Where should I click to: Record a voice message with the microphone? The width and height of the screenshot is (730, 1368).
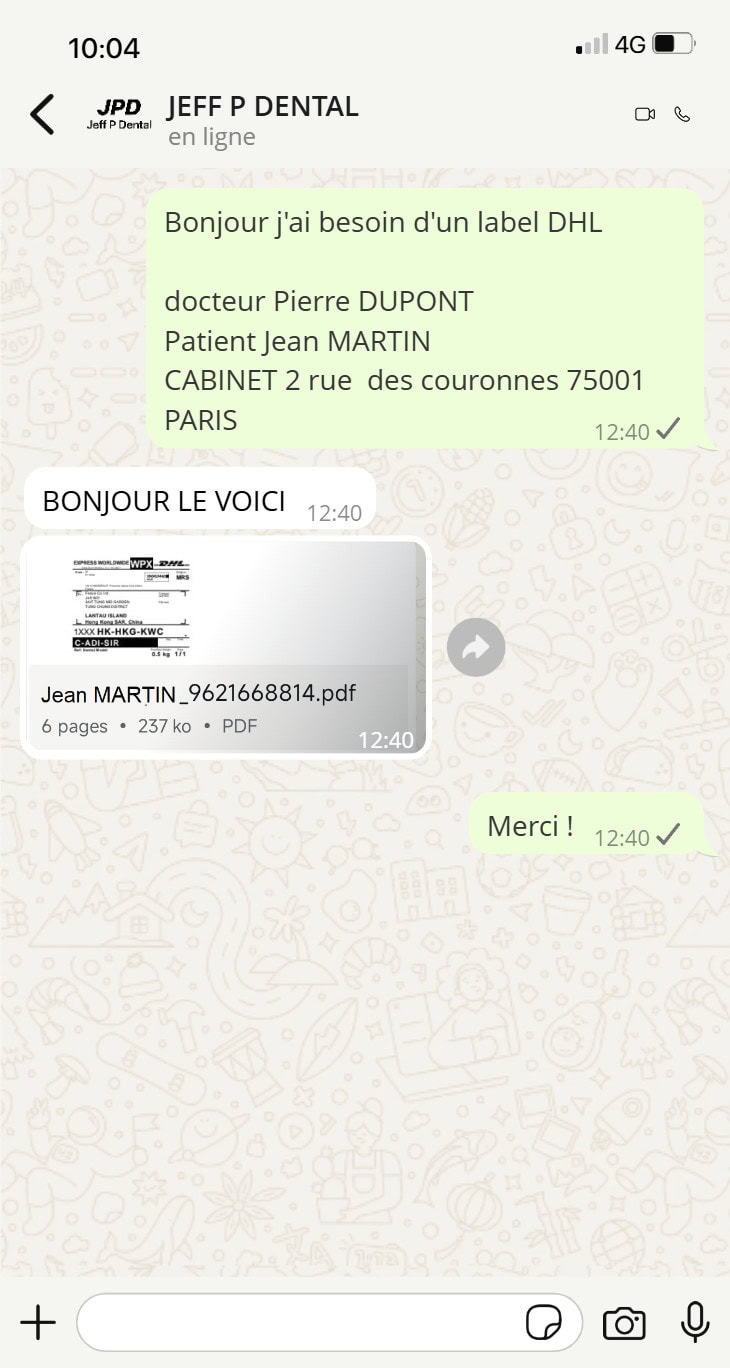[695, 1322]
